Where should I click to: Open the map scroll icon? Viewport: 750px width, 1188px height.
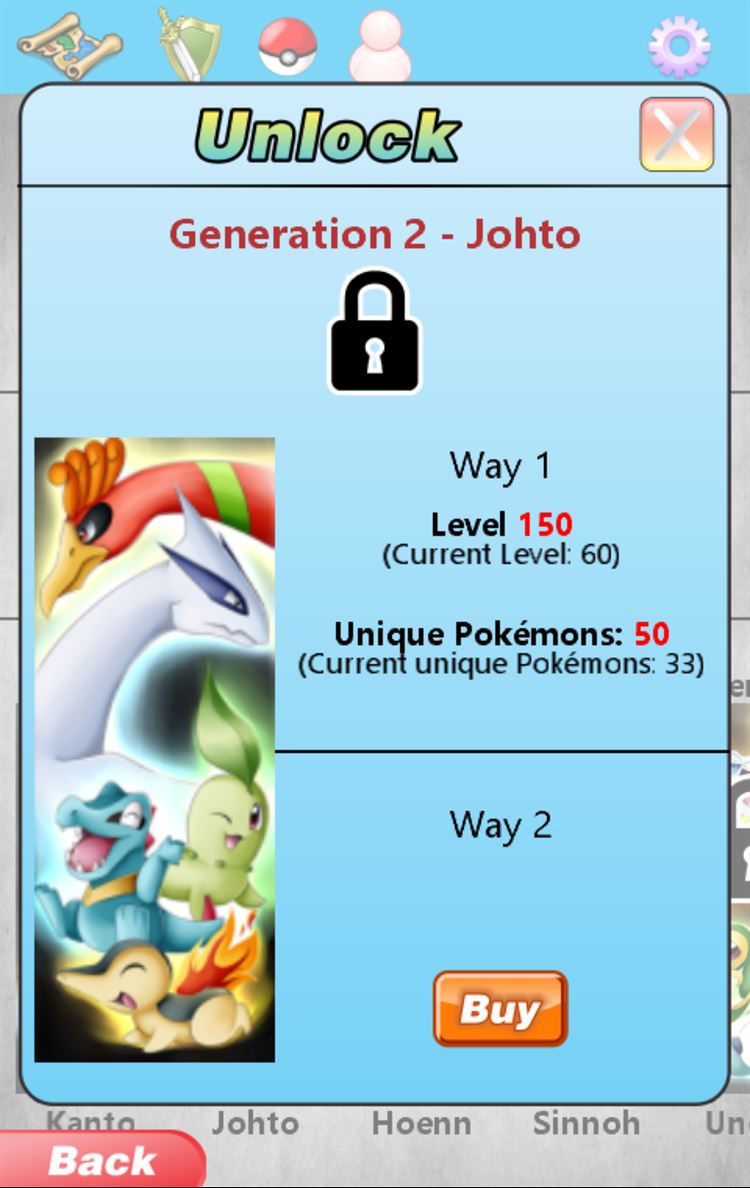[x=69, y=44]
